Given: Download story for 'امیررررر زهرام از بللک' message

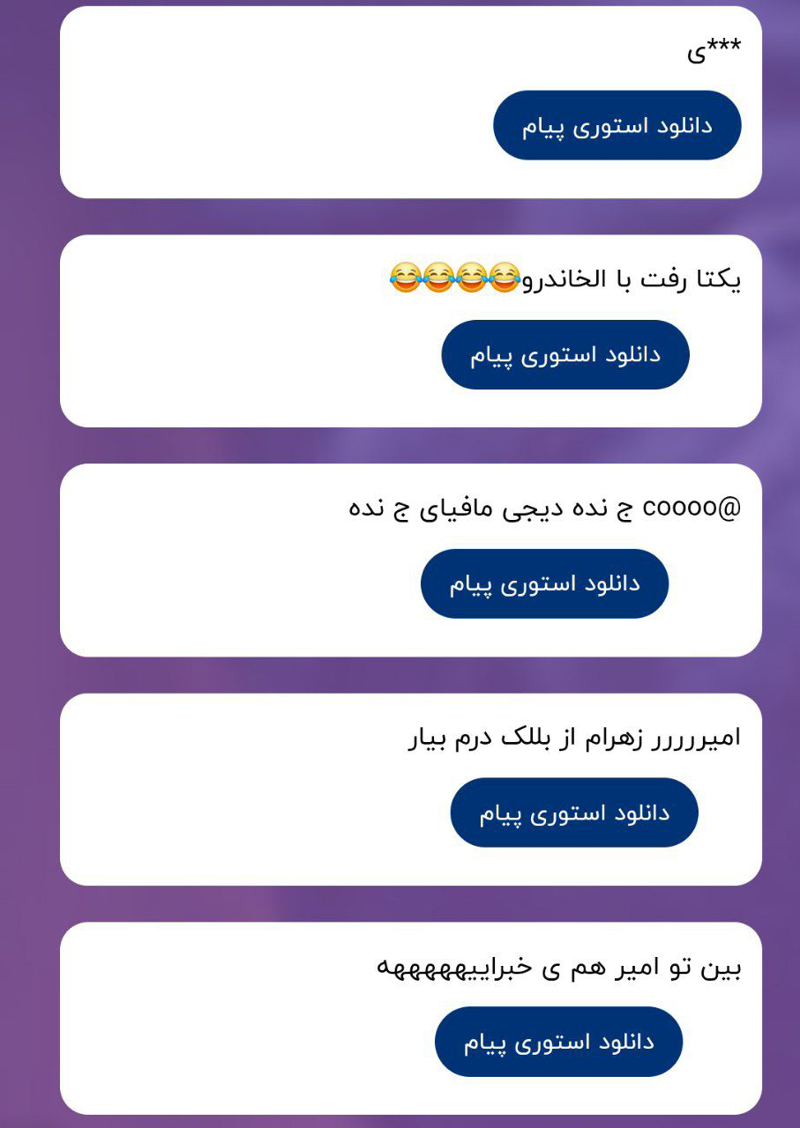Looking at the screenshot, I should (574, 813).
